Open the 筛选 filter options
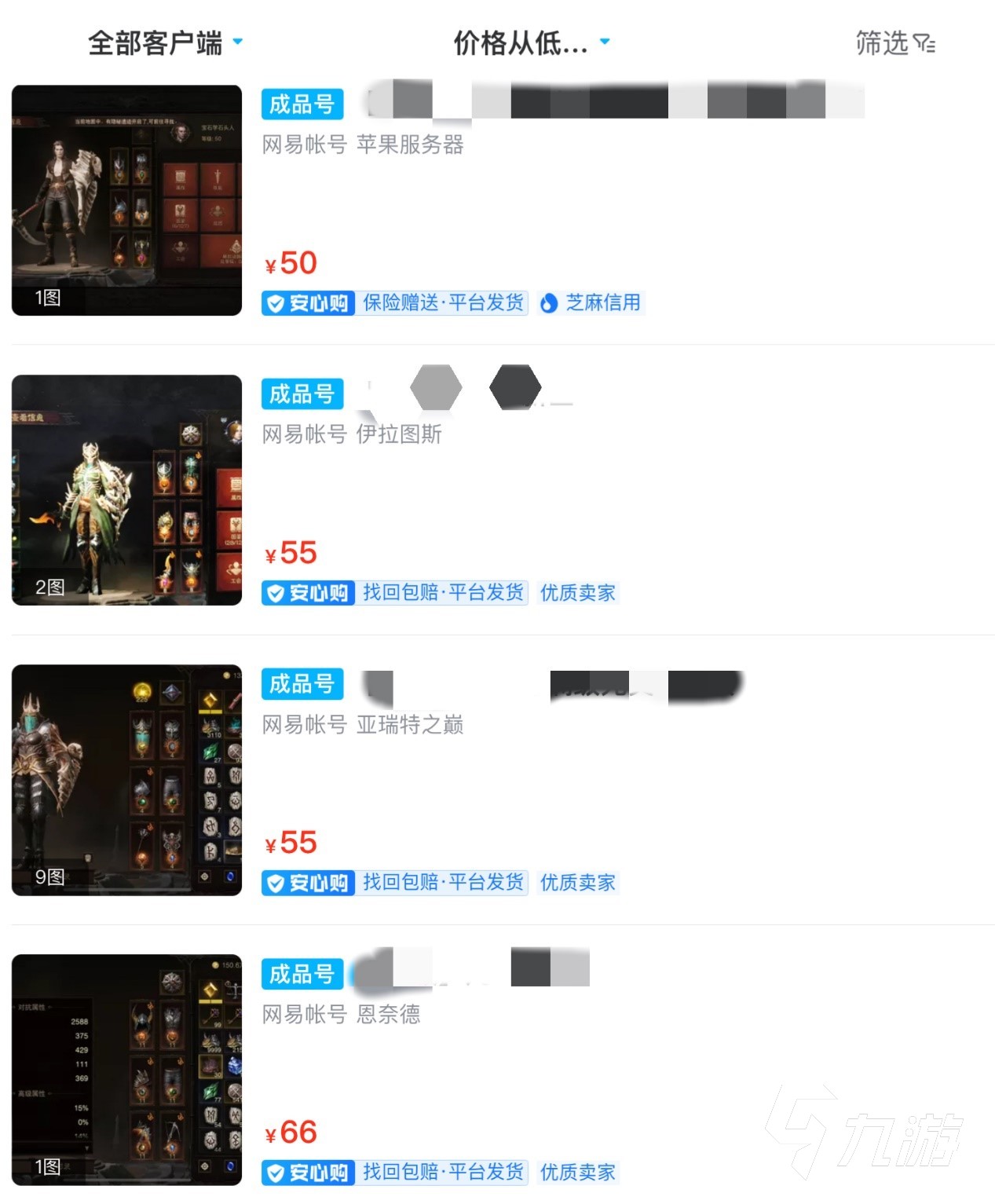 point(894,43)
